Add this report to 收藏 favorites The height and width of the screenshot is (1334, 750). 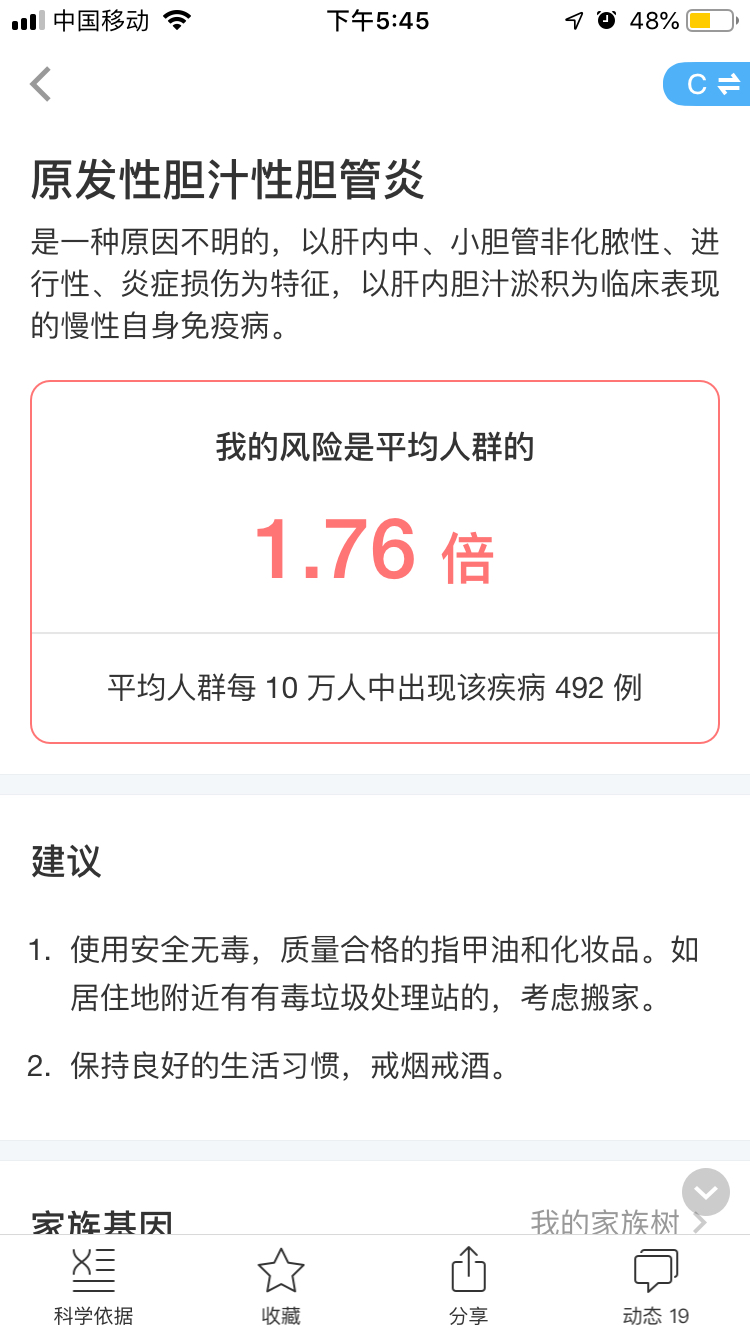[x=281, y=1286]
